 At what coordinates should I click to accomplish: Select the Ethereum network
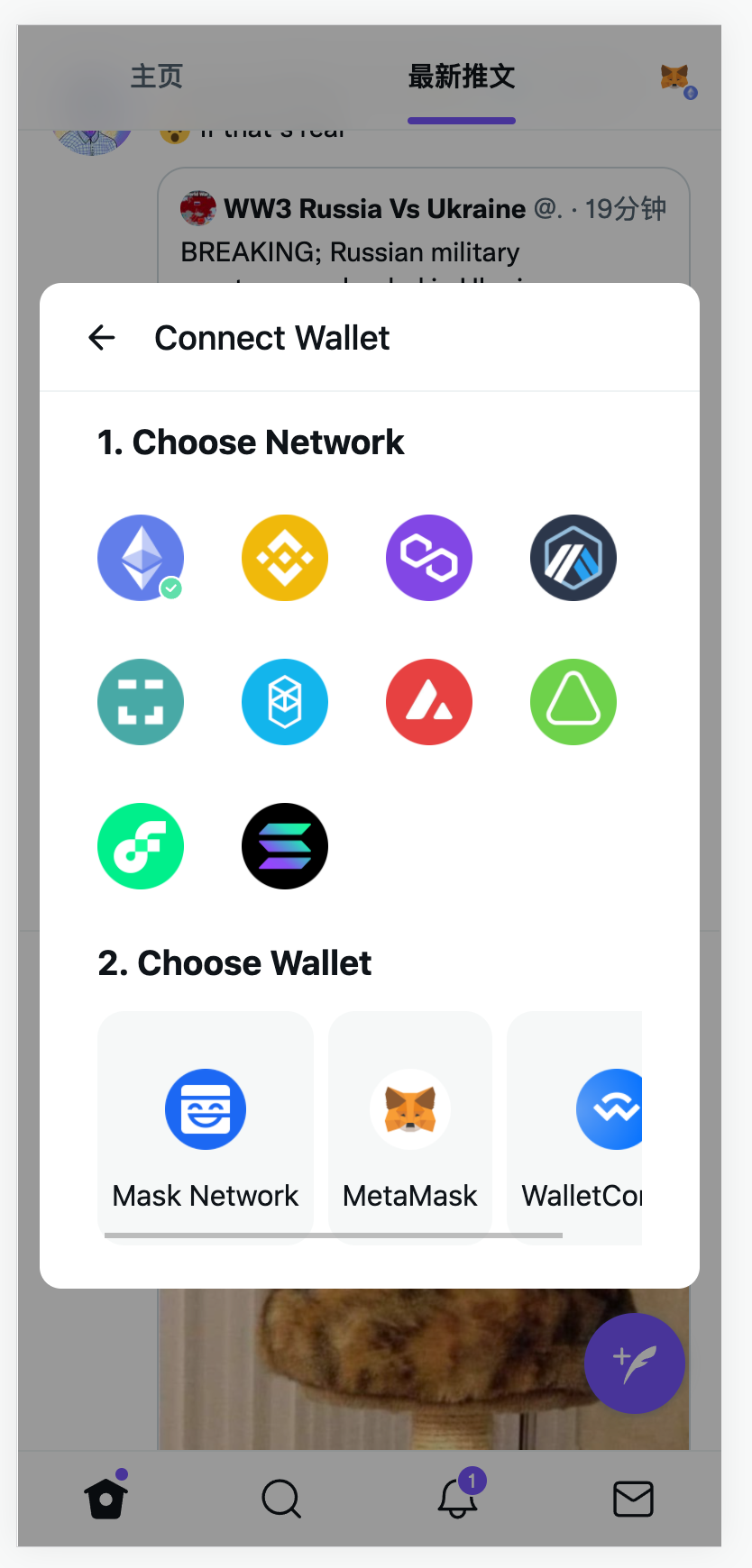pyautogui.click(x=141, y=558)
